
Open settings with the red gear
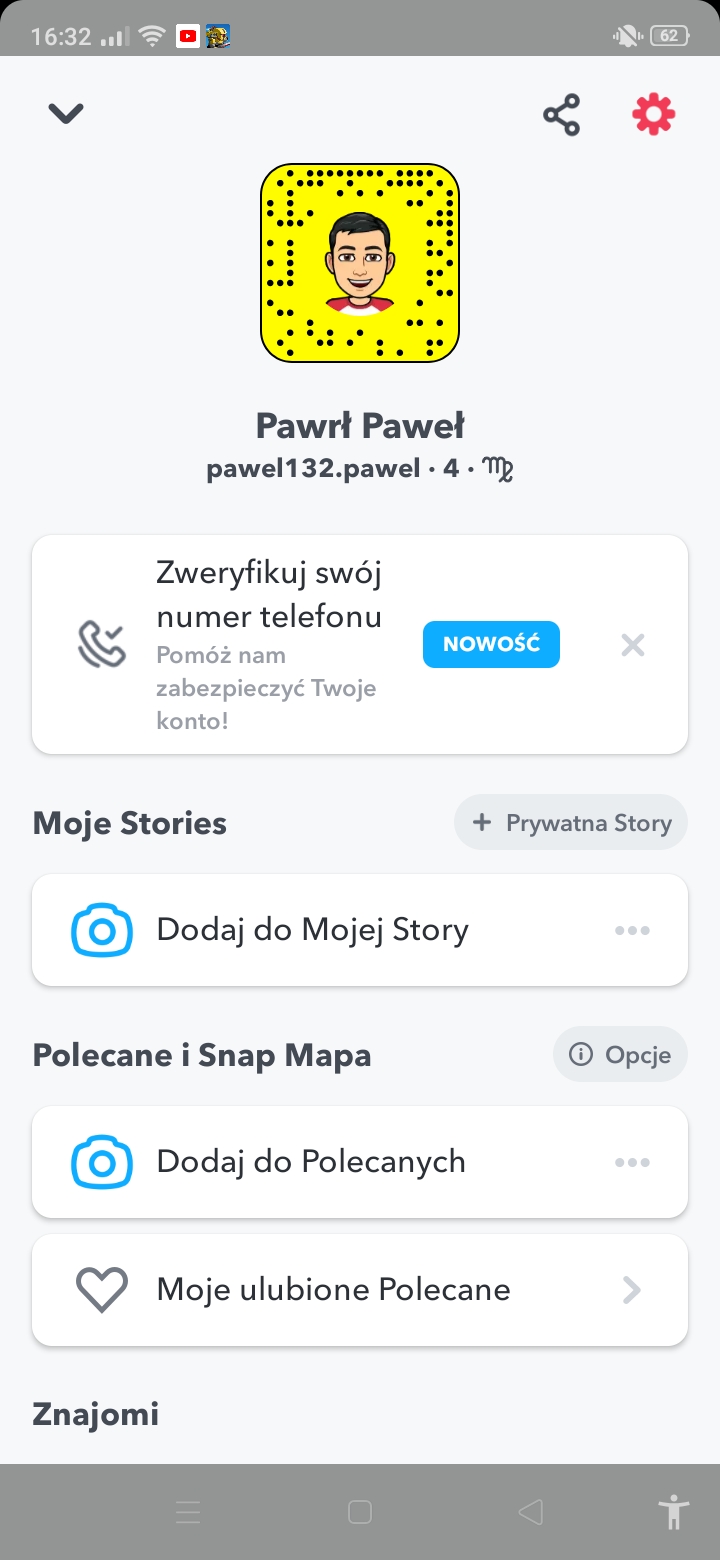[654, 115]
